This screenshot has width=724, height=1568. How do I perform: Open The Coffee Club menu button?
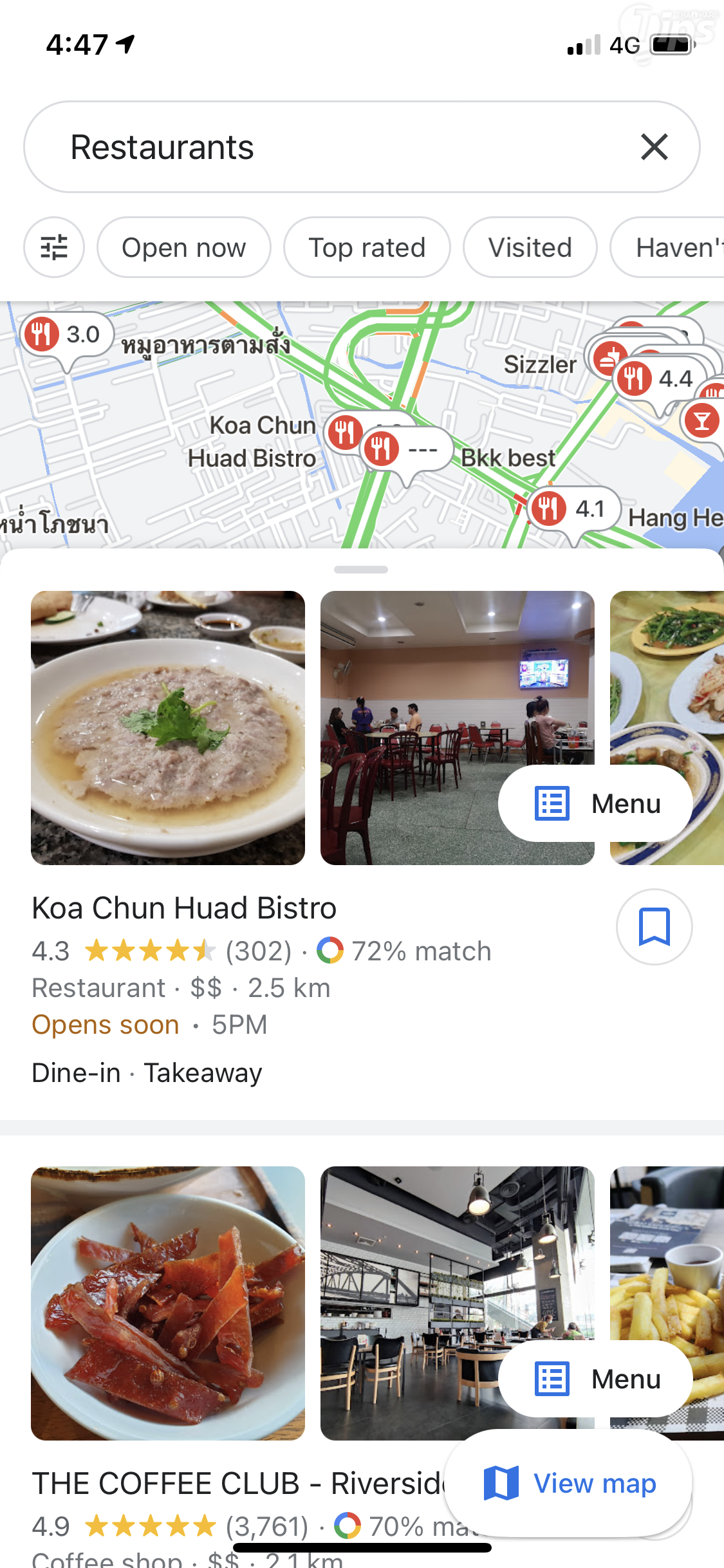point(595,1379)
